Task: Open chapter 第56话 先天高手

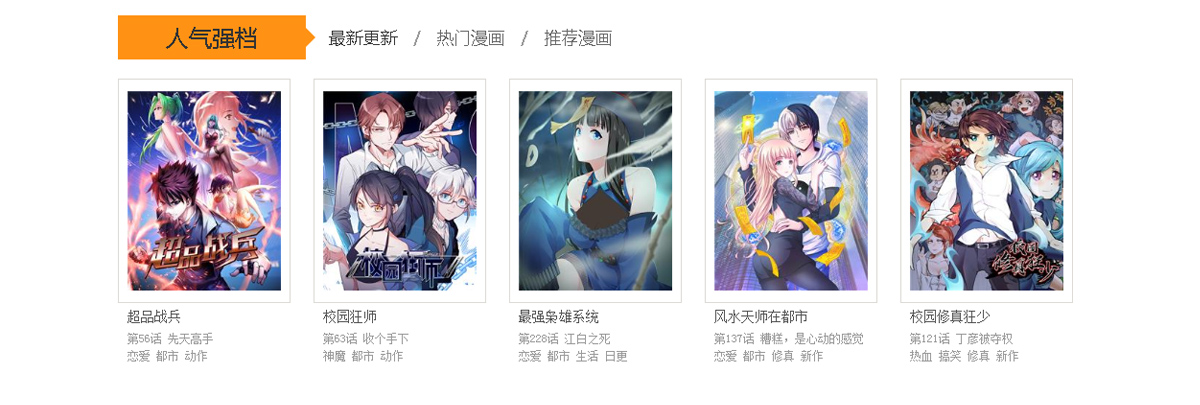Action: click(170, 339)
